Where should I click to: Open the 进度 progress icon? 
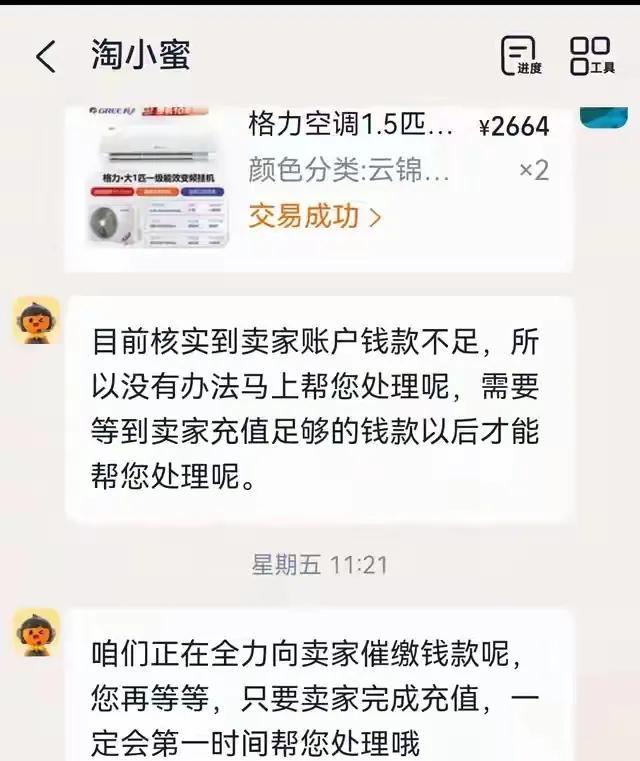pyautogui.click(x=519, y=56)
